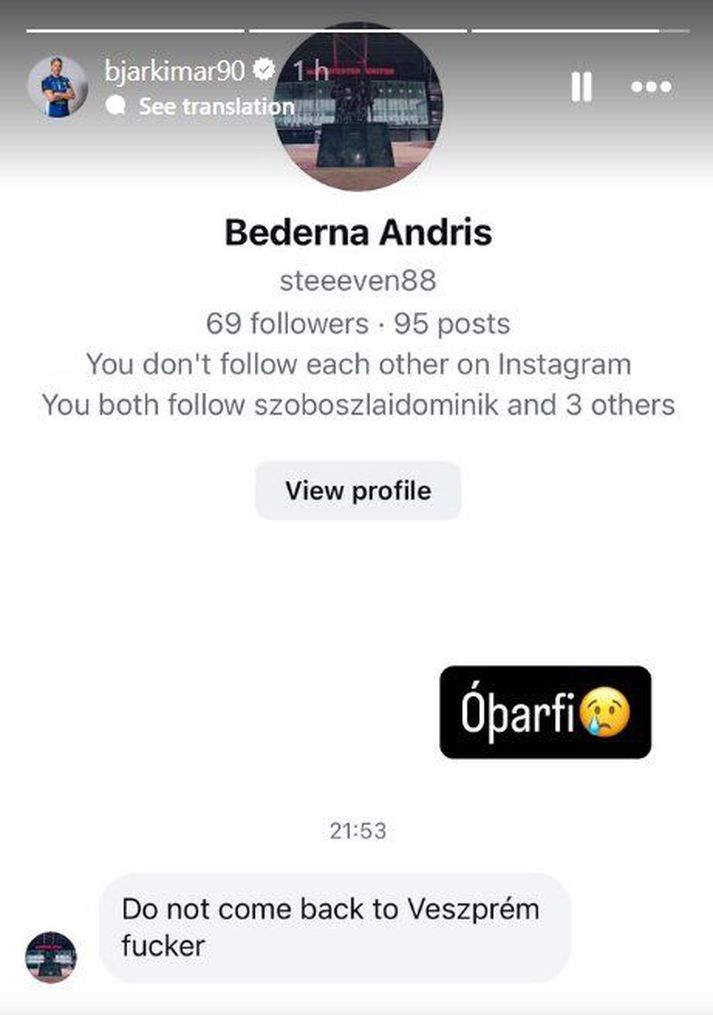
Task: Pause the story playback
Action: (581, 87)
